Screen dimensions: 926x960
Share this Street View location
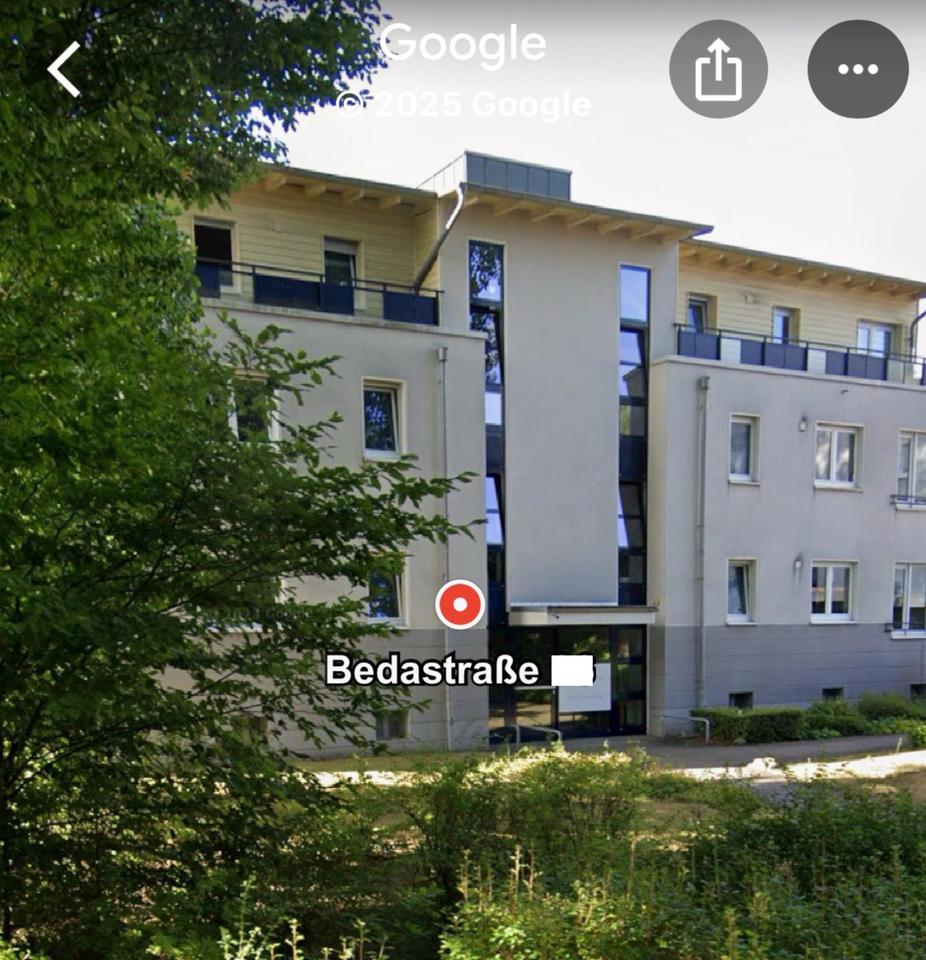[x=718, y=69]
